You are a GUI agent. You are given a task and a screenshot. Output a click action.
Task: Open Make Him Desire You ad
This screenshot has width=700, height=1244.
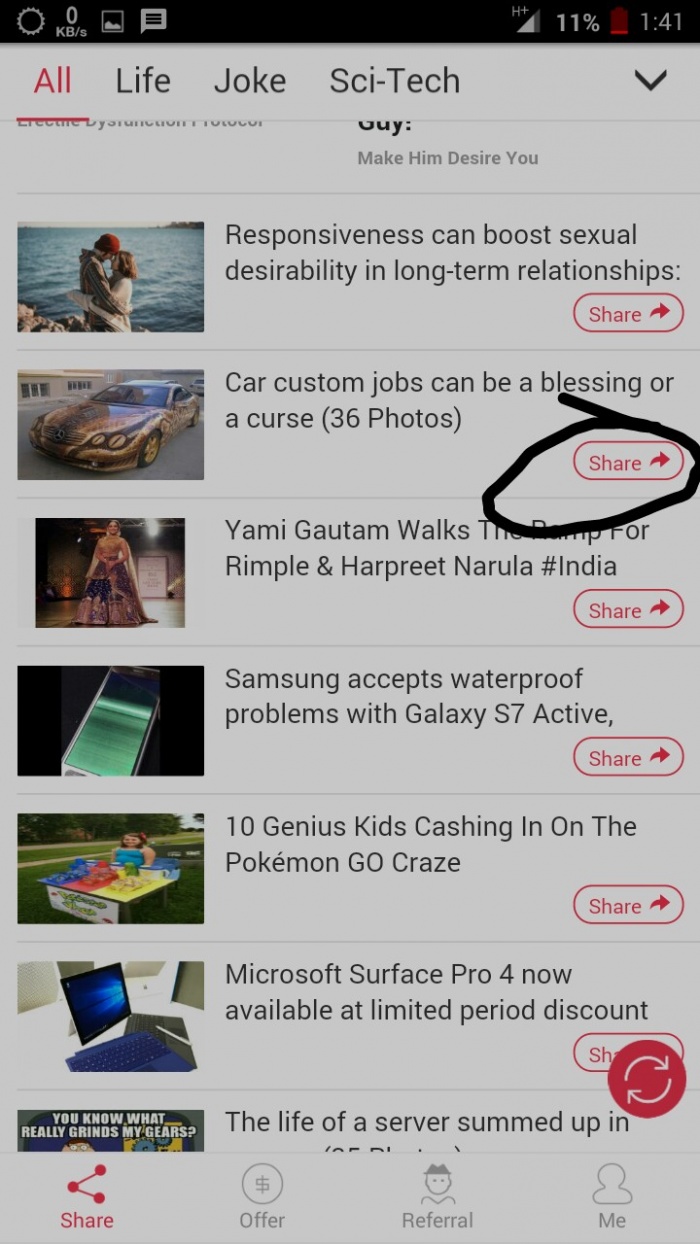[x=447, y=157]
